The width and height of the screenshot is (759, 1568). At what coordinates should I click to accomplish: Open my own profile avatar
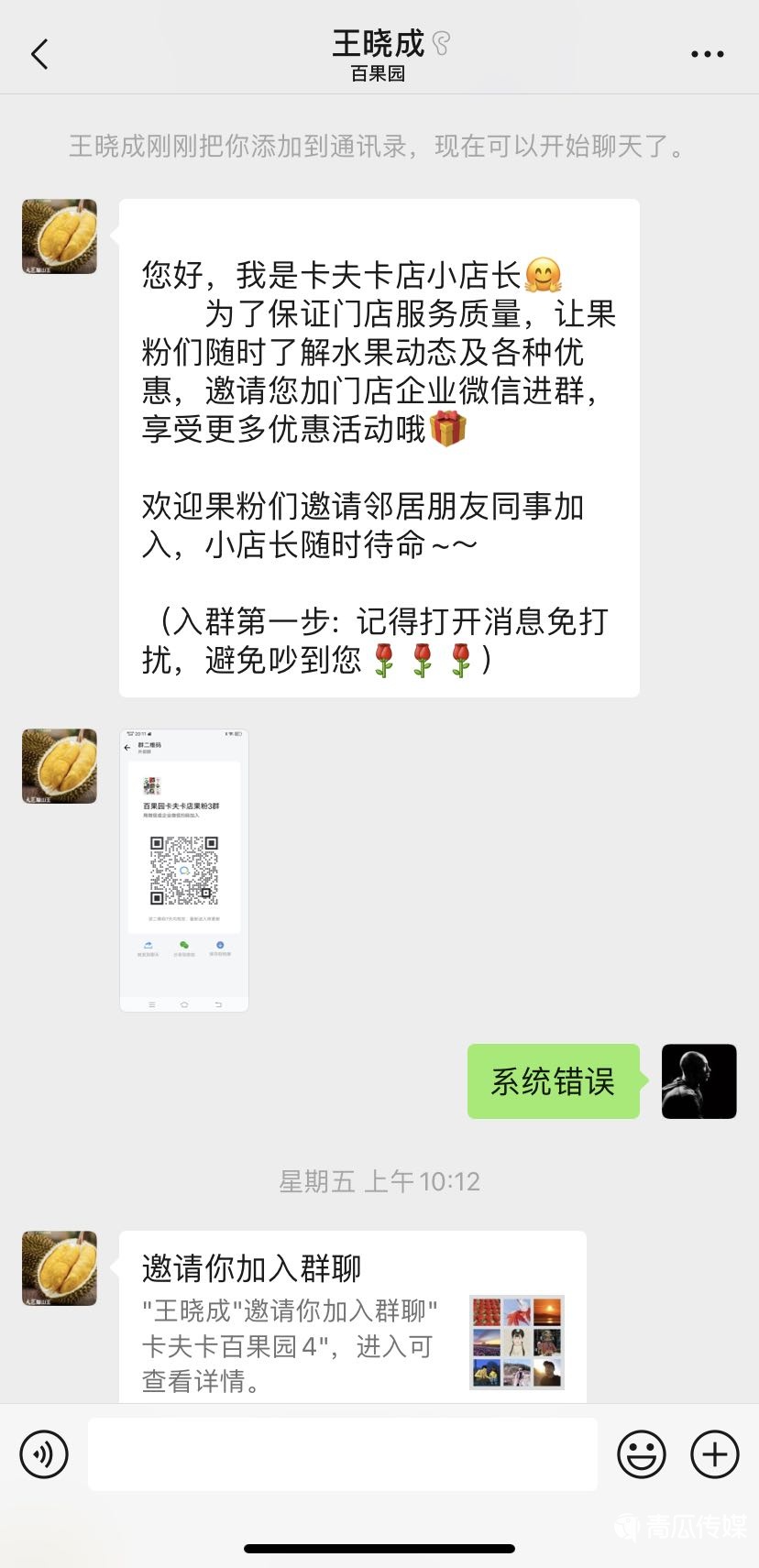point(698,1081)
